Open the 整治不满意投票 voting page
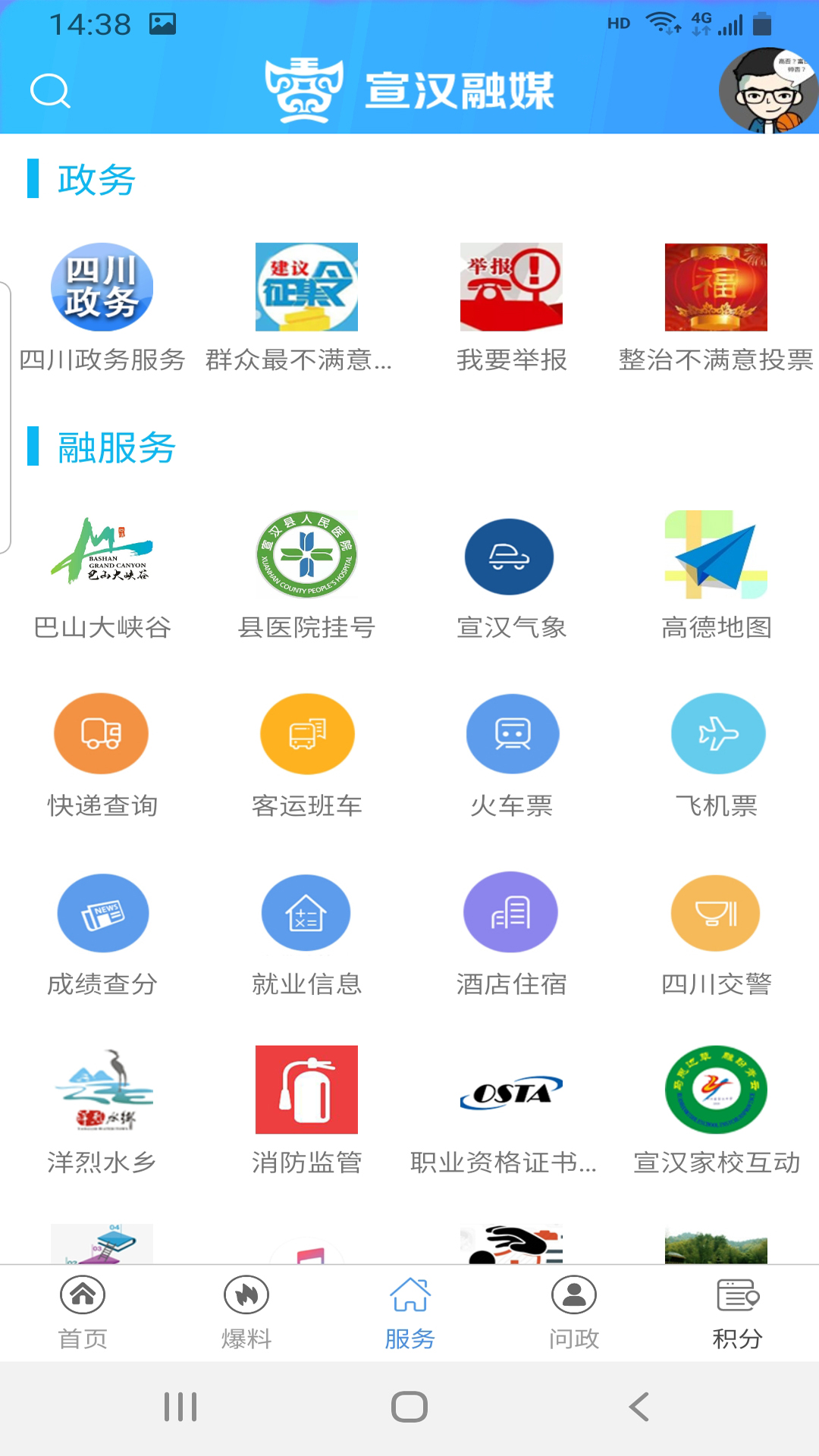The image size is (819, 1456). point(717,287)
